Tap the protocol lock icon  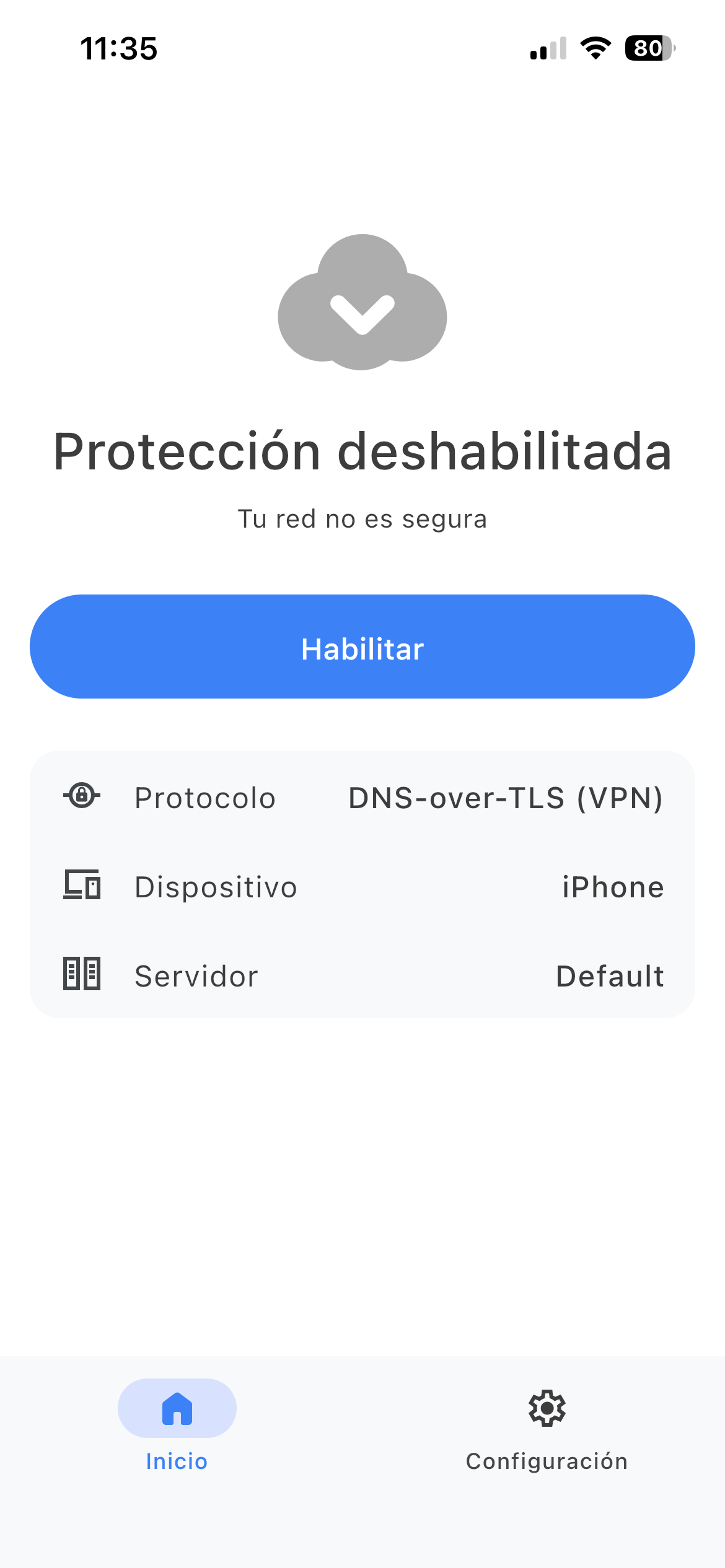(82, 798)
